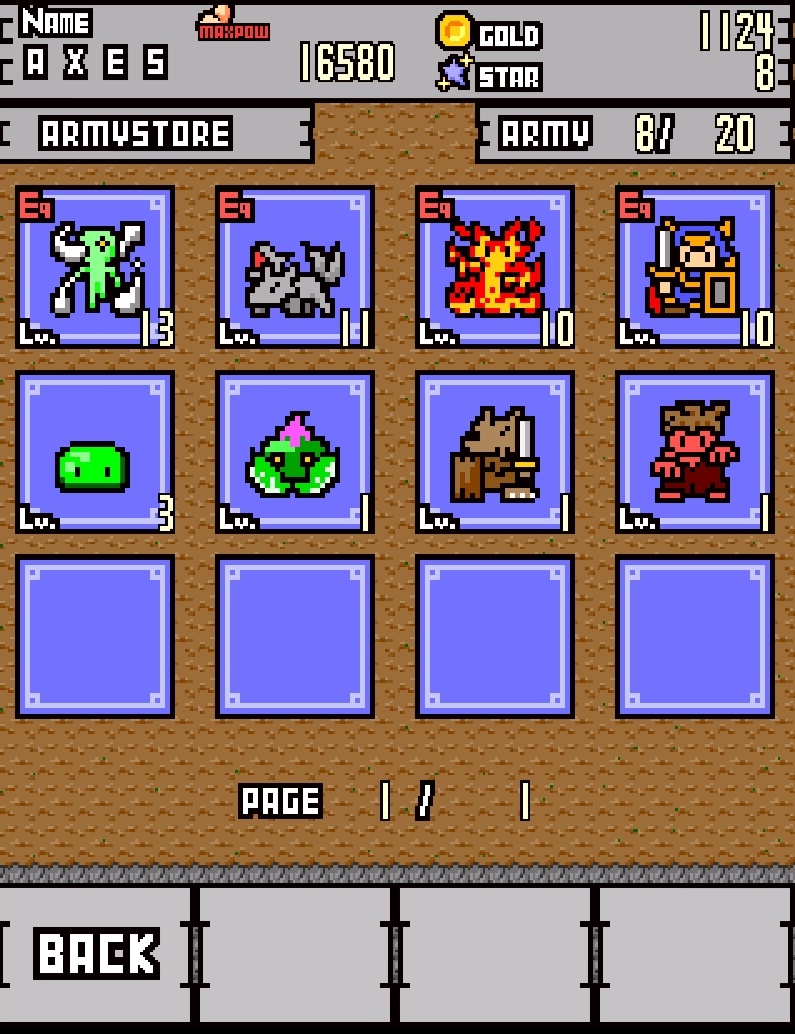
Task: Select the green slime unit level 3
Action: click(x=95, y=453)
